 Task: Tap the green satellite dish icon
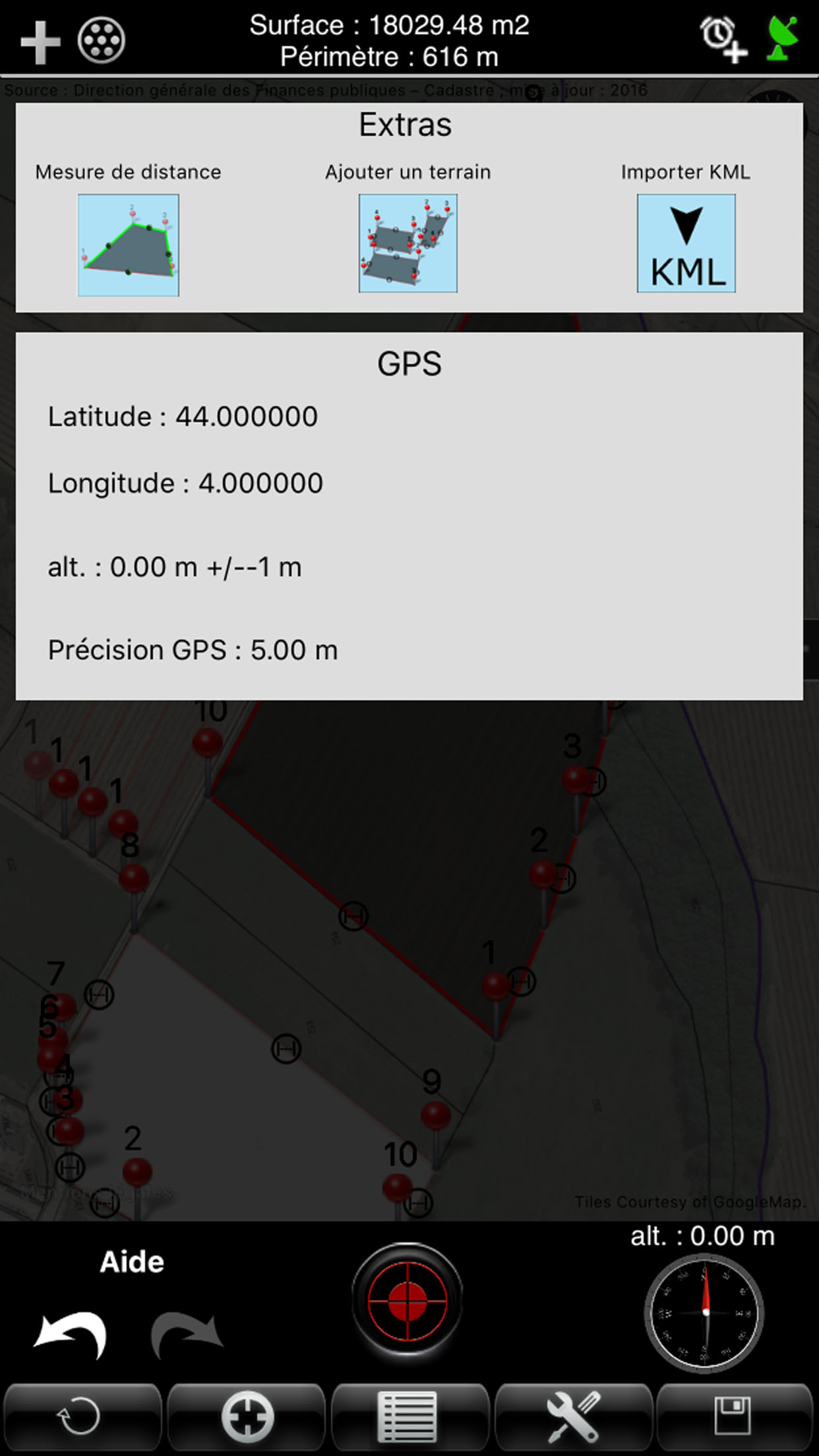[x=783, y=39]
